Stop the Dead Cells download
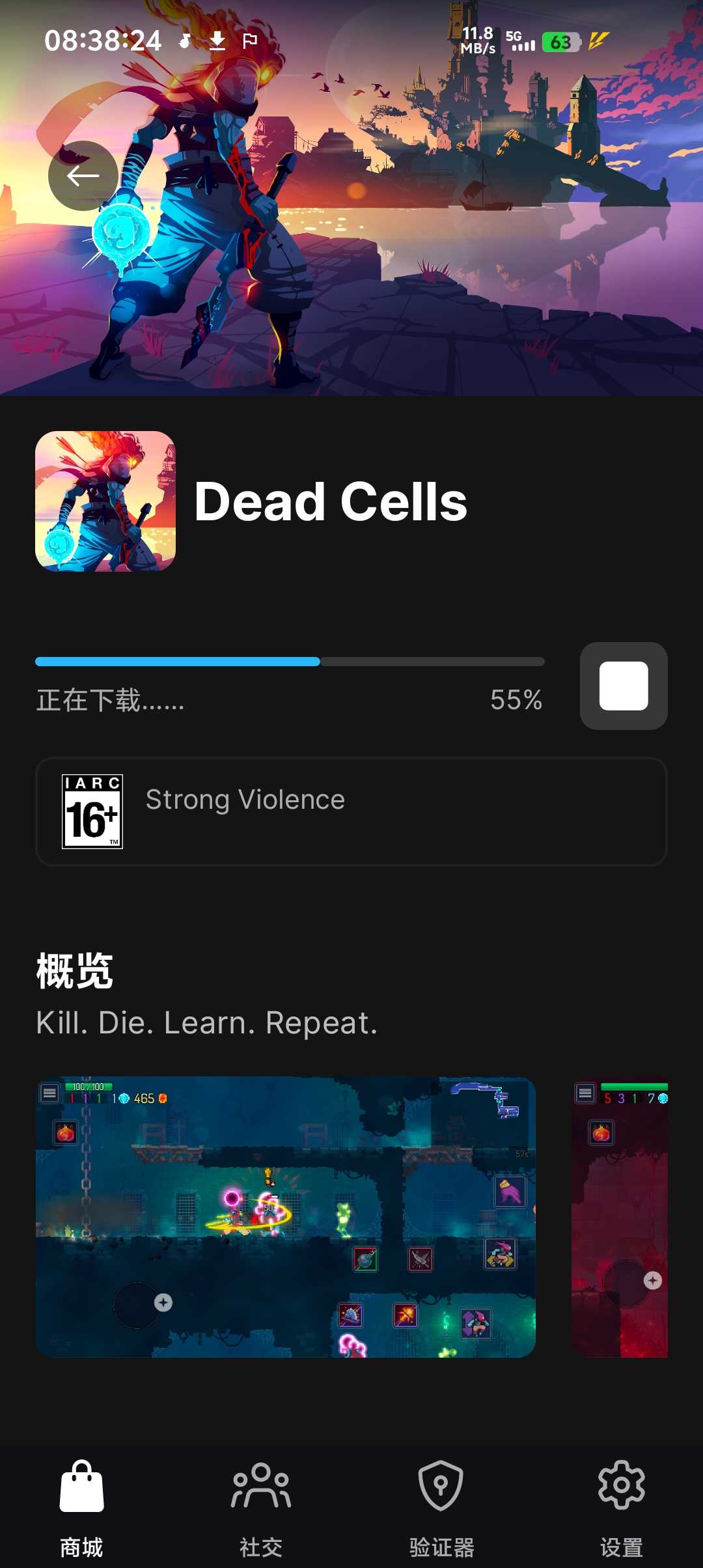Screen dimensions: 703x1568 pyautogui.click(x=624, y=686)
